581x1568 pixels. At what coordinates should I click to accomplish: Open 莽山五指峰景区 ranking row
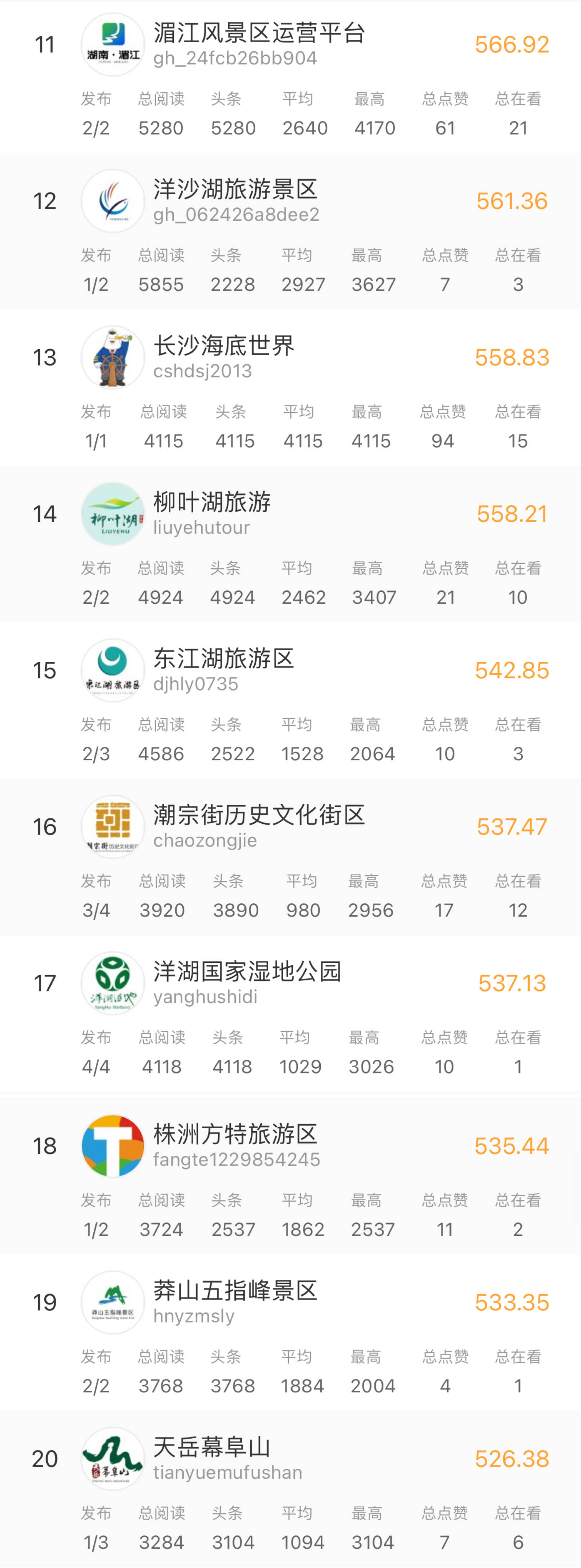click(x=235, y=1291)
